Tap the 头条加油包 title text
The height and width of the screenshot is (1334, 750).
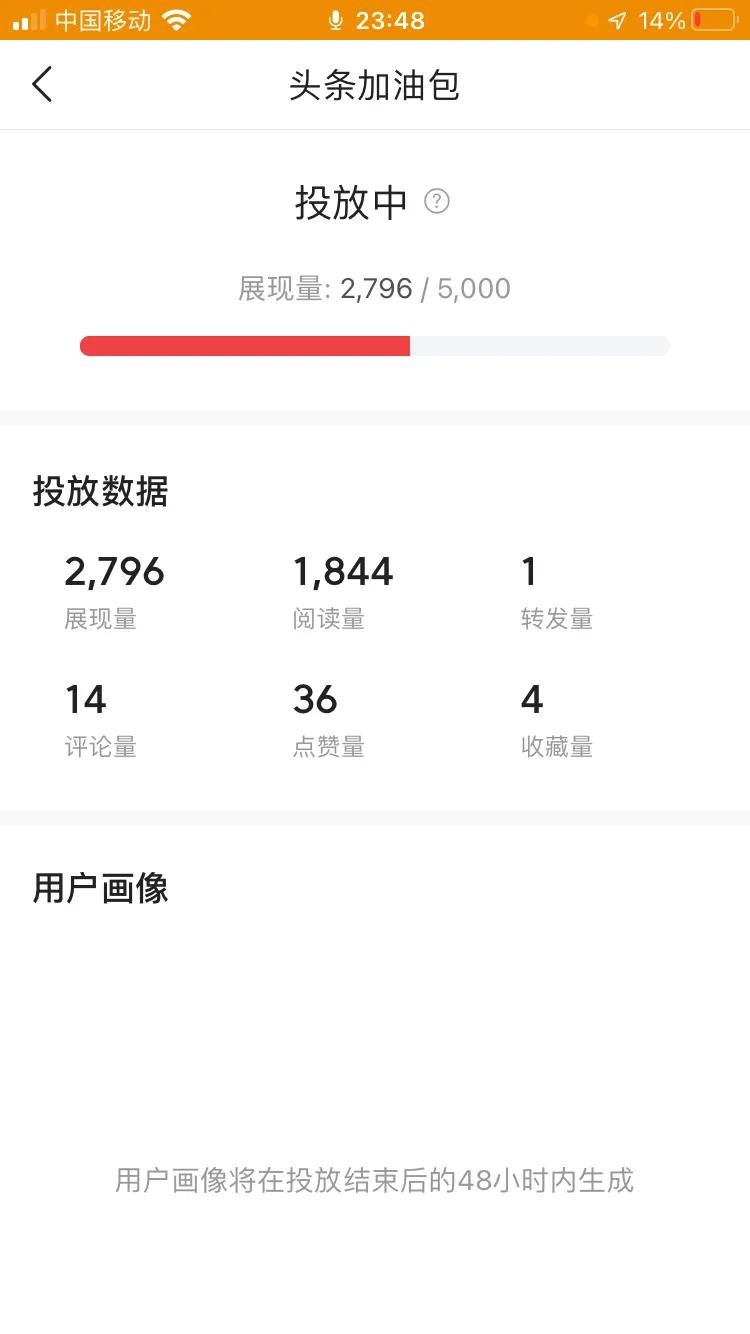pyautogui.click(x=375, y=86)
